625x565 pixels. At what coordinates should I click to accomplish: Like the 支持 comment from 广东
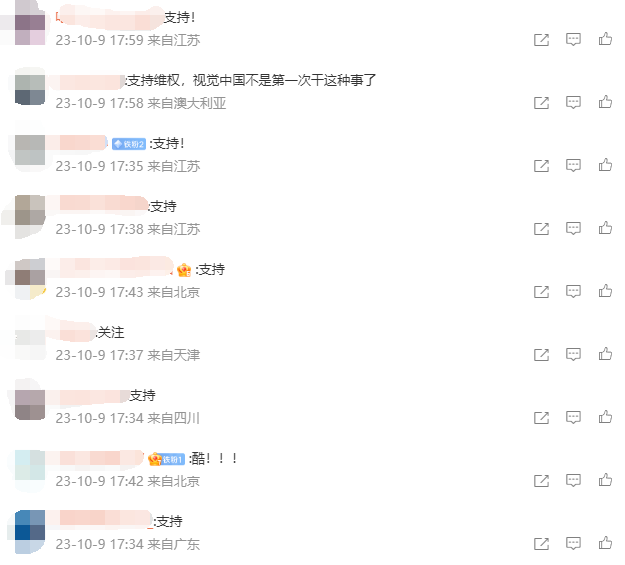coord(605,544)
